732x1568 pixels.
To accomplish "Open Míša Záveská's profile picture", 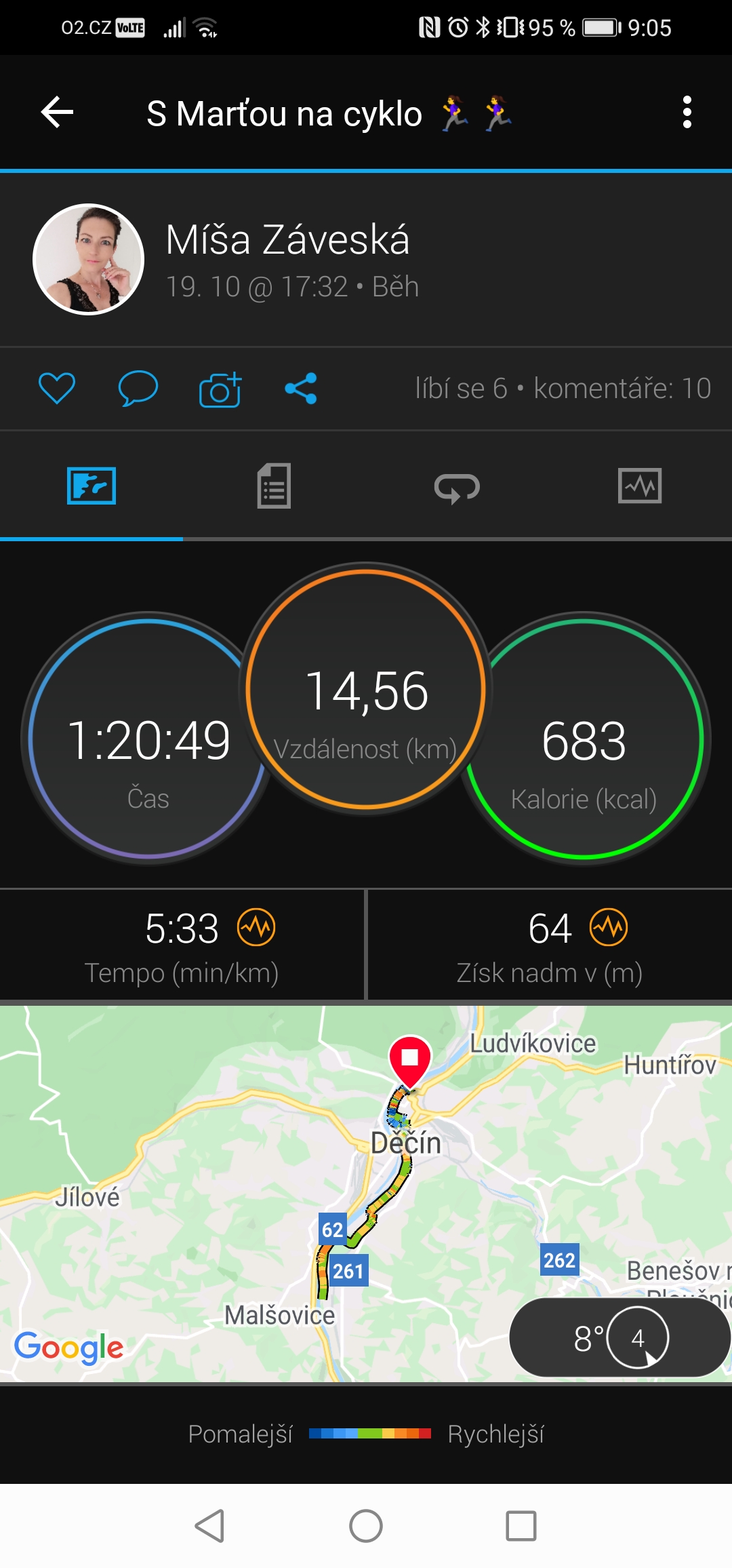I will (89, 259).
